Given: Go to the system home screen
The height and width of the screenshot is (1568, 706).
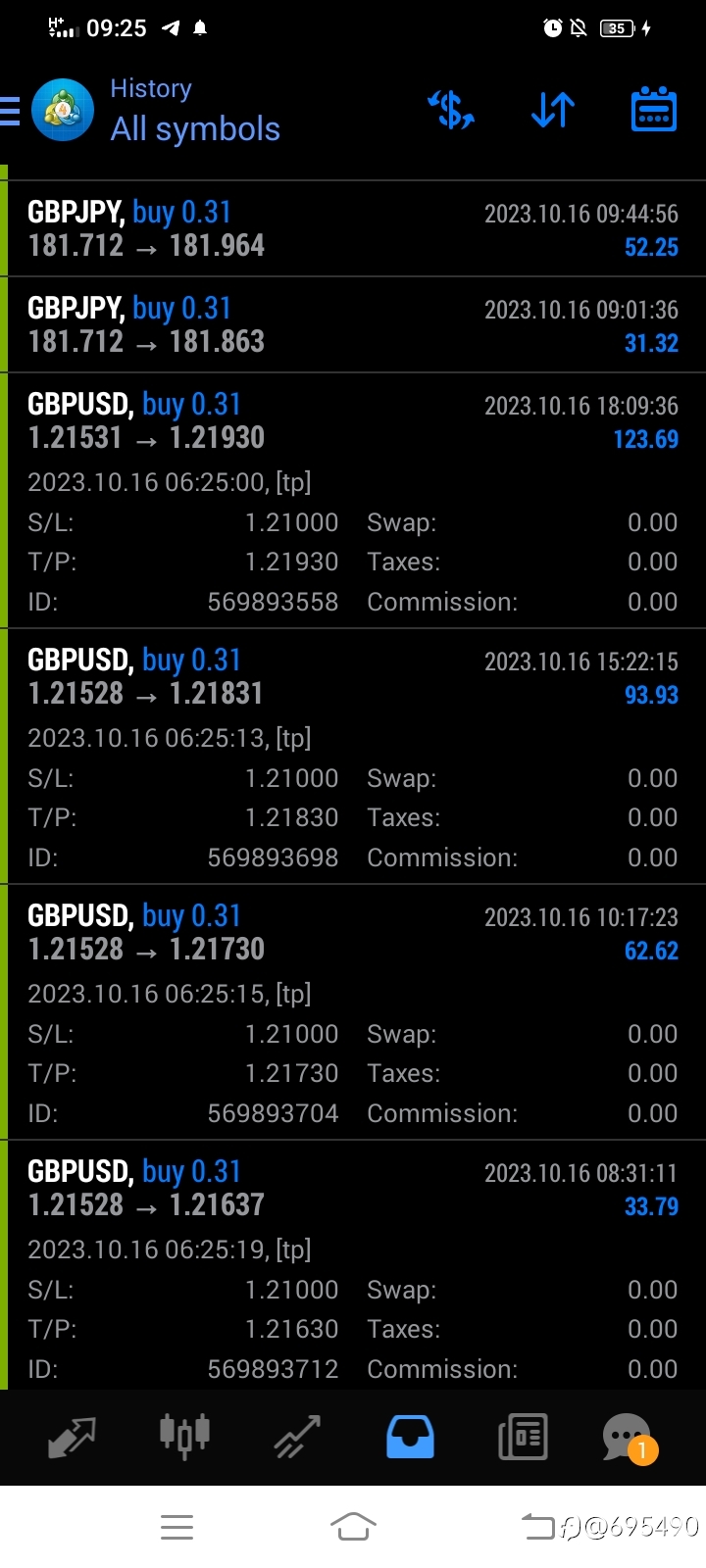Looking at the screenshot, I should point(353,1527).
